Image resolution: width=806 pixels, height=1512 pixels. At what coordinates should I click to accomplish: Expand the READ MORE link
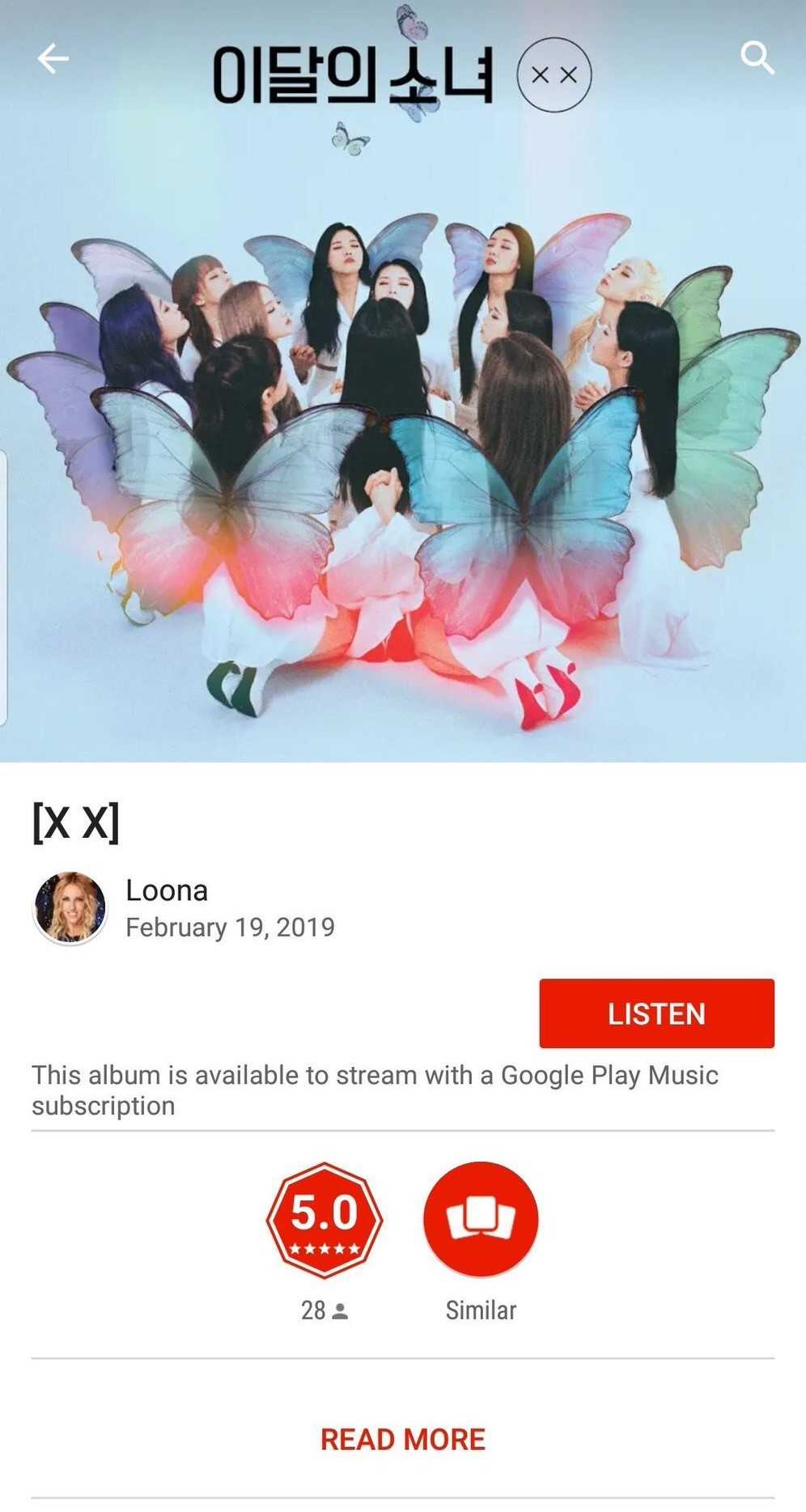click(403, 1439)
